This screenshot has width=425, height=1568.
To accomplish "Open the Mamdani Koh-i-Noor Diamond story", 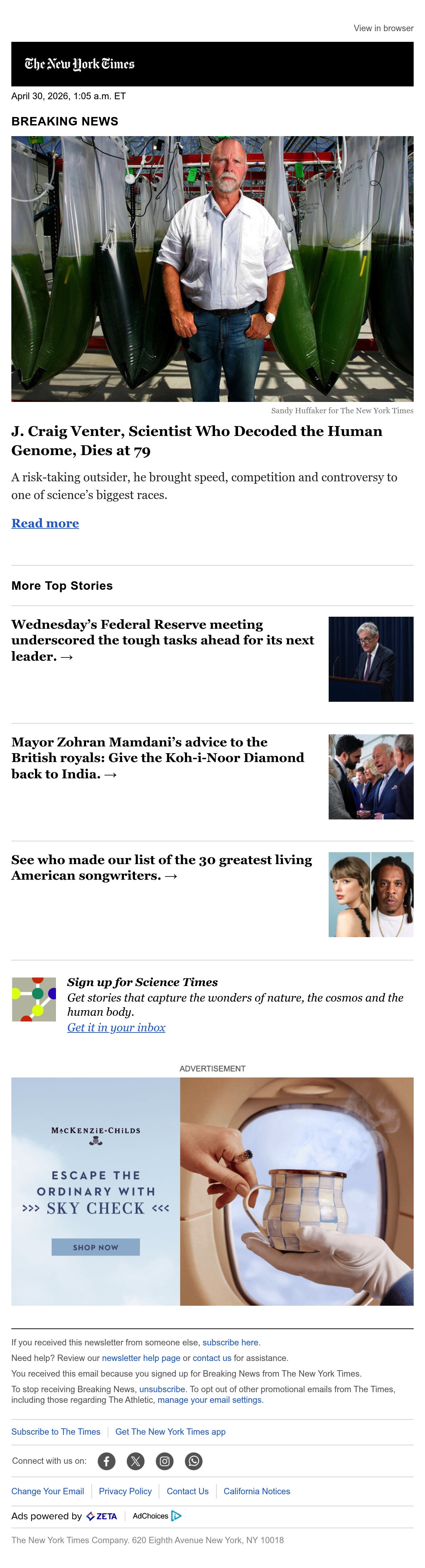I will (158, 758).
